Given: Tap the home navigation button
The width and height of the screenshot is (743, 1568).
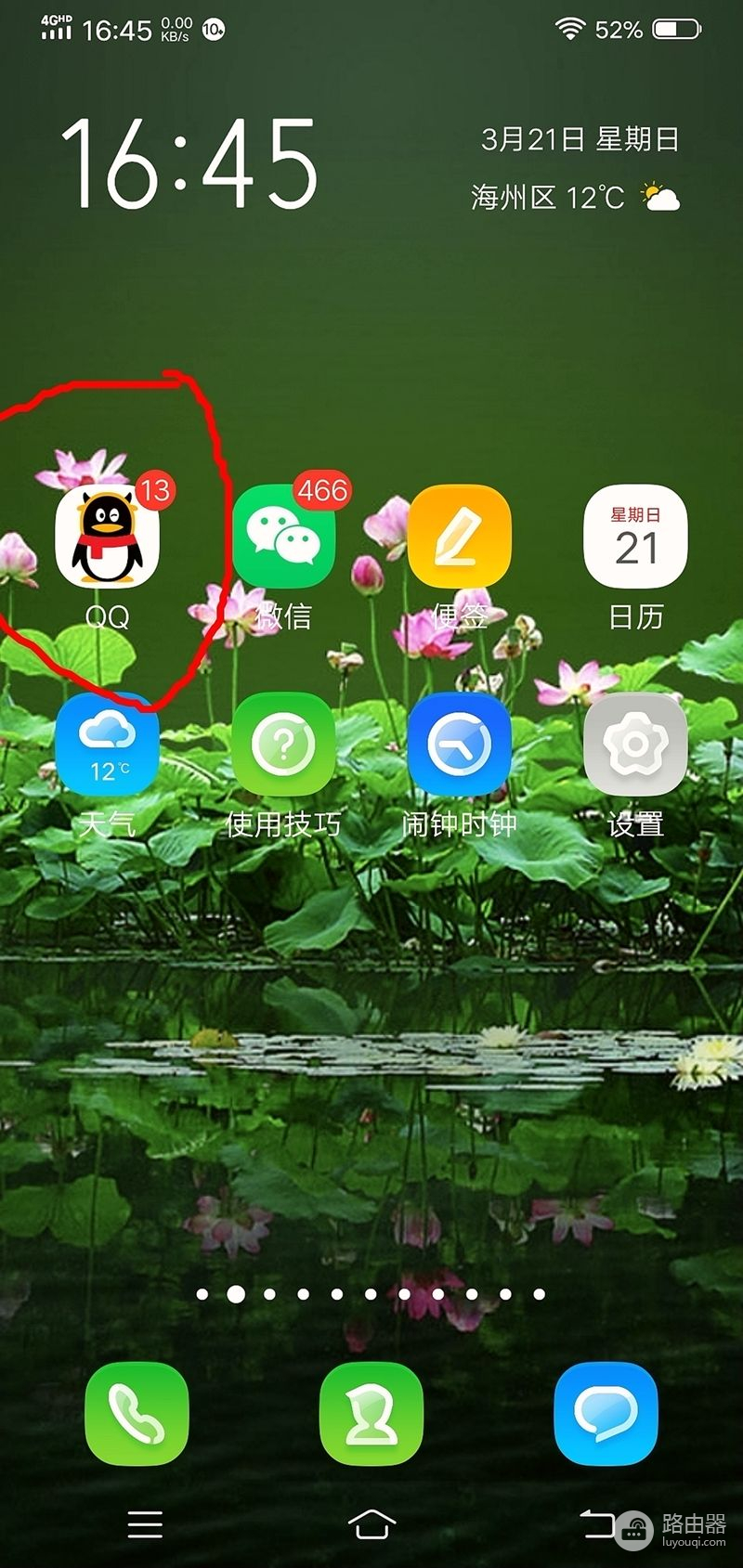Looking at the screenshot, I should tap(371, 1523).
